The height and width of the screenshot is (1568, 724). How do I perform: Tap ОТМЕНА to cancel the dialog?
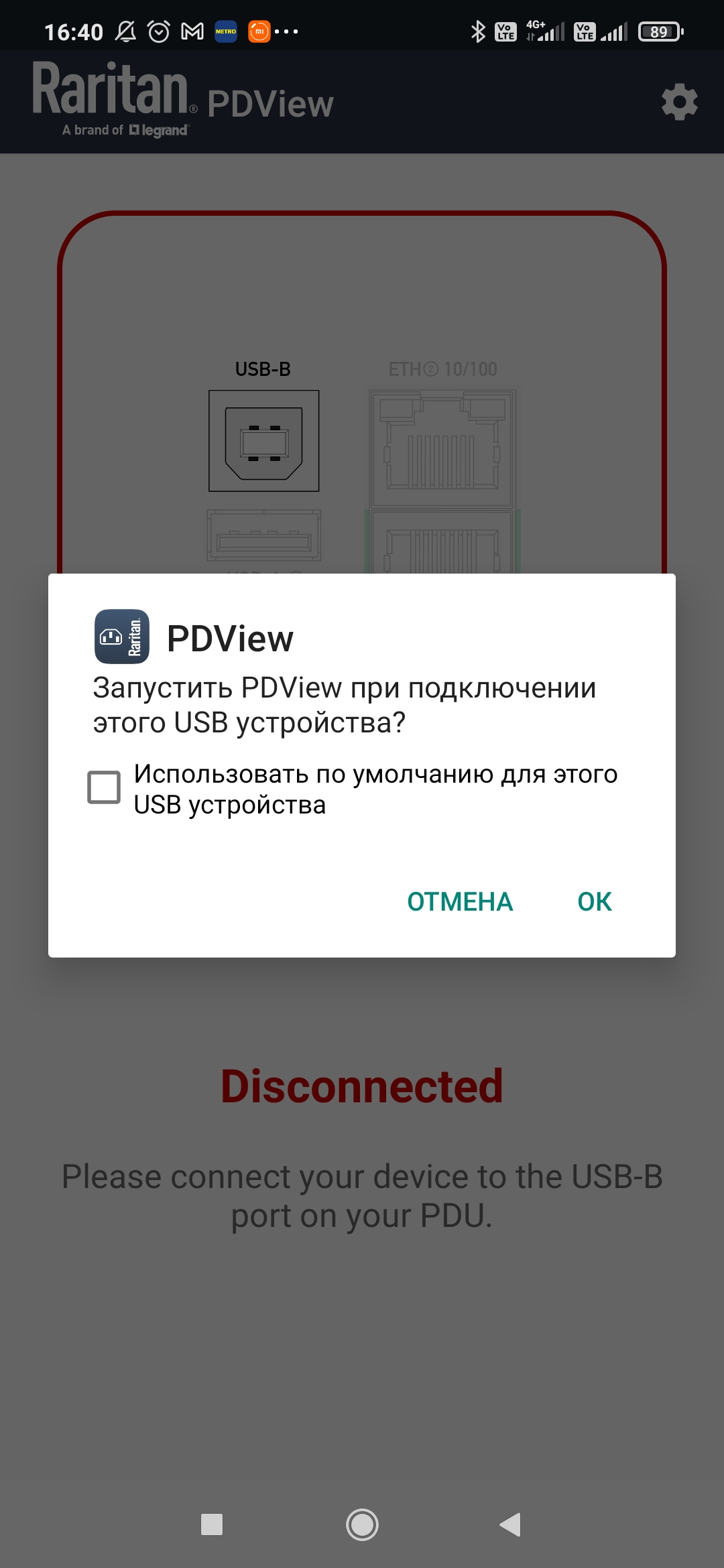pos(460,902)
